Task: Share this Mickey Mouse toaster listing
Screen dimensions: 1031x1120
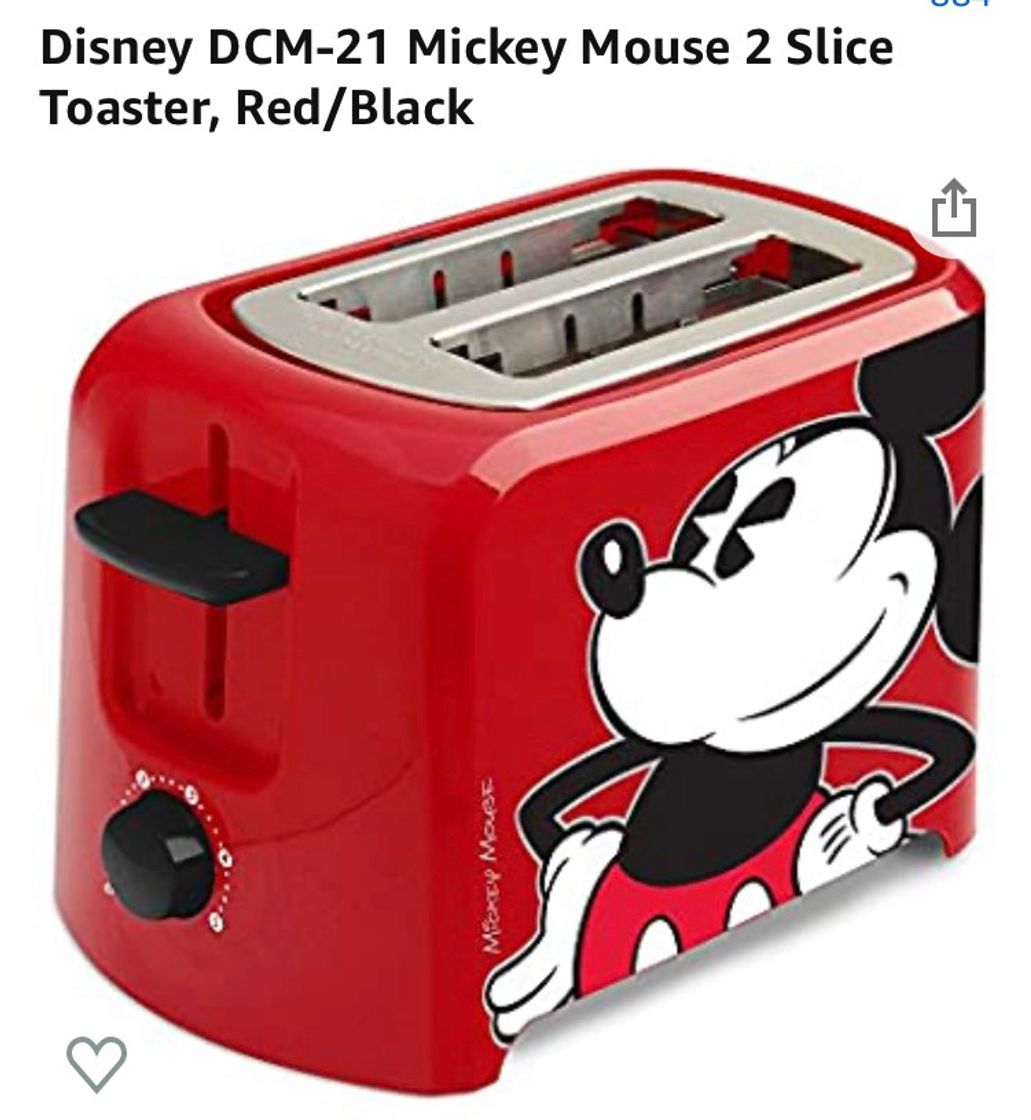Action: (952, 209)
